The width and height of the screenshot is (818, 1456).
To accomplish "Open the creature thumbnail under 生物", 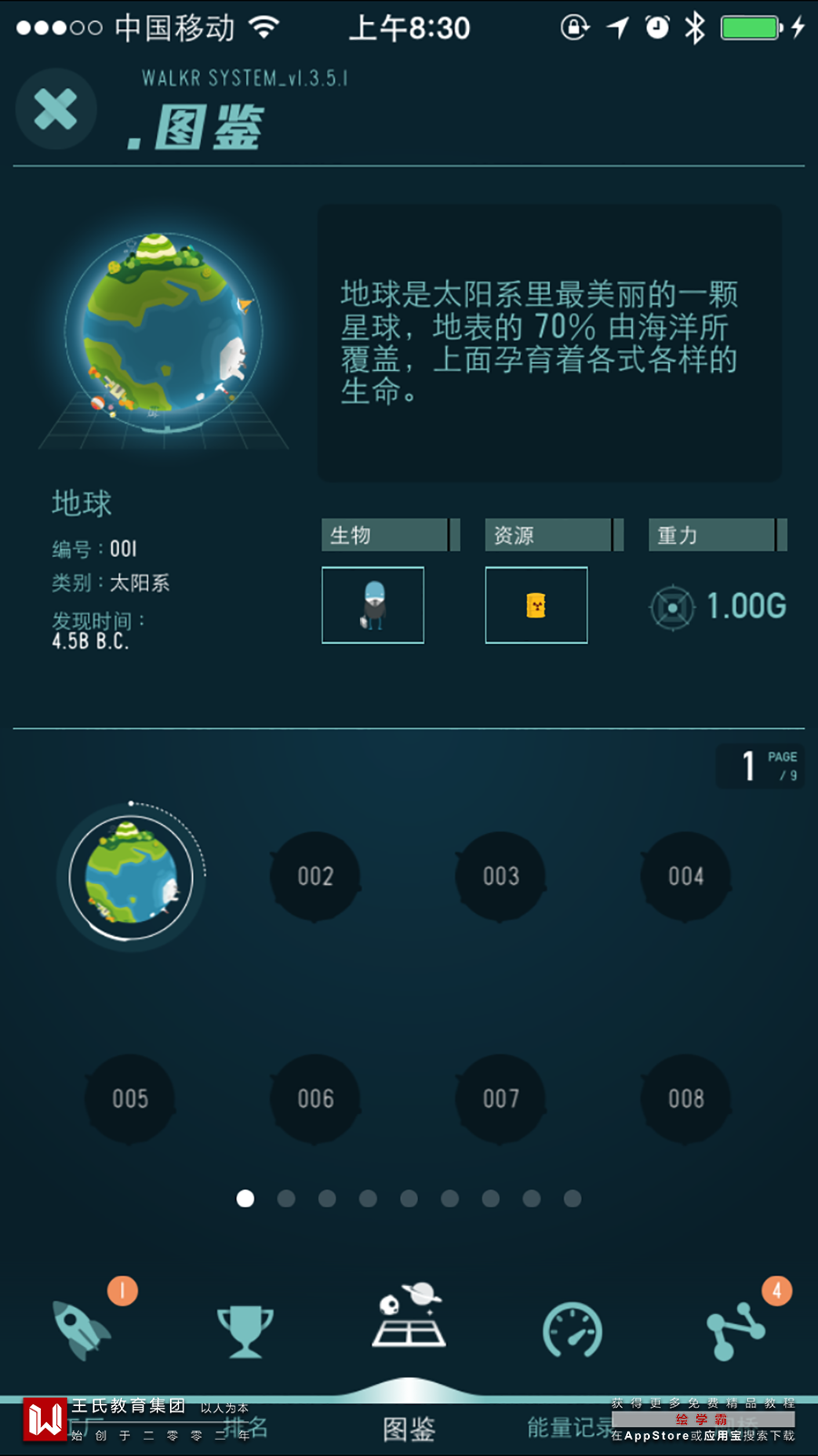I will pos(373,605).
